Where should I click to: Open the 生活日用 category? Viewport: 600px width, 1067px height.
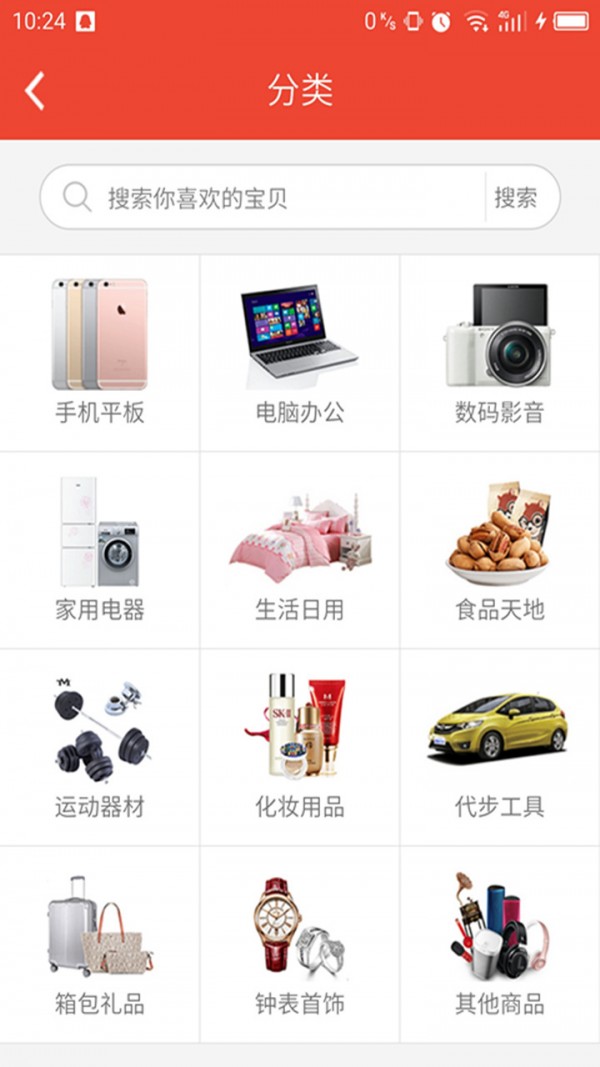[300, 549]
